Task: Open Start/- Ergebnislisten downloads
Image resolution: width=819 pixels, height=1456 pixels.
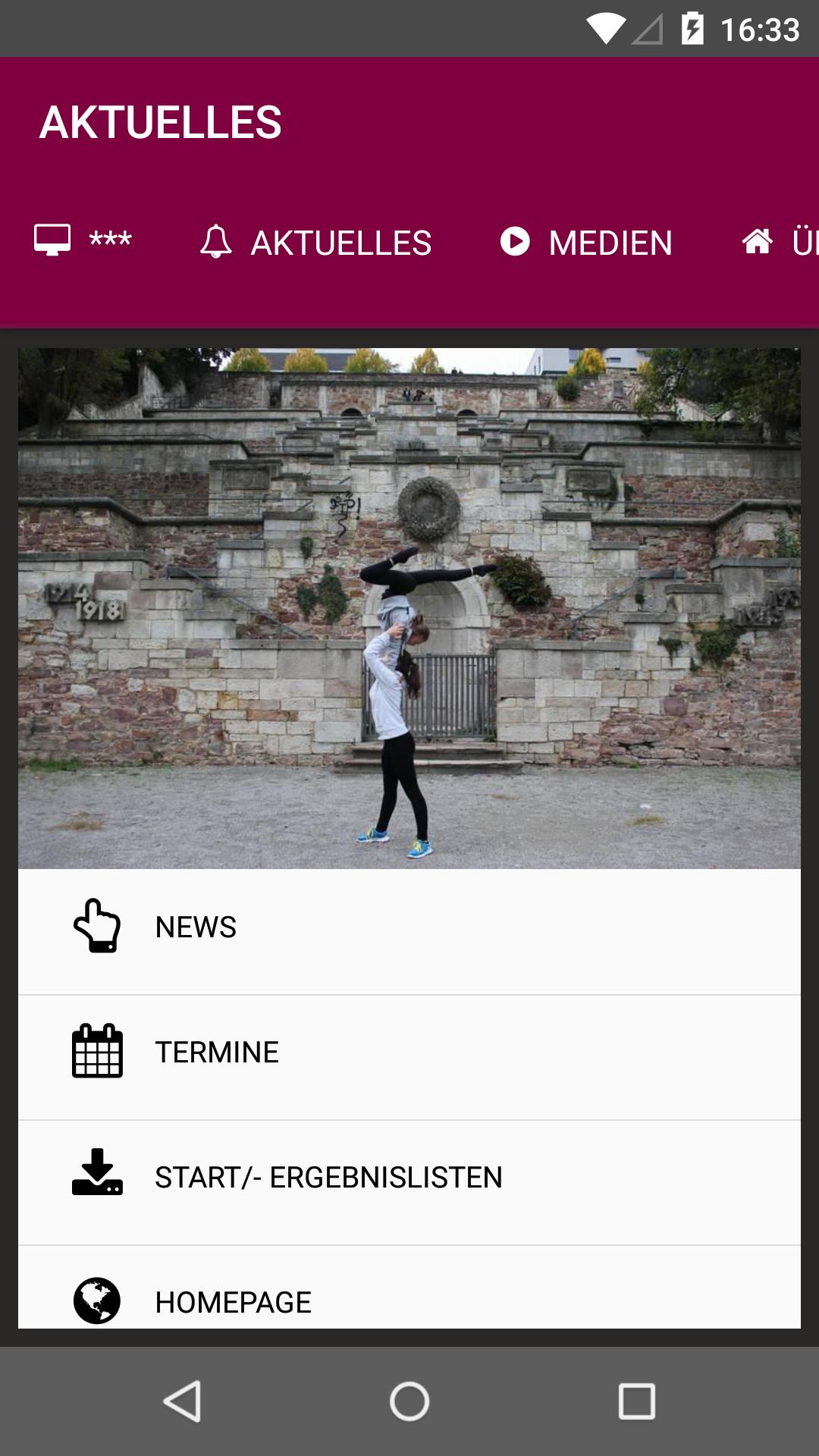Action: click(409, 1178)
